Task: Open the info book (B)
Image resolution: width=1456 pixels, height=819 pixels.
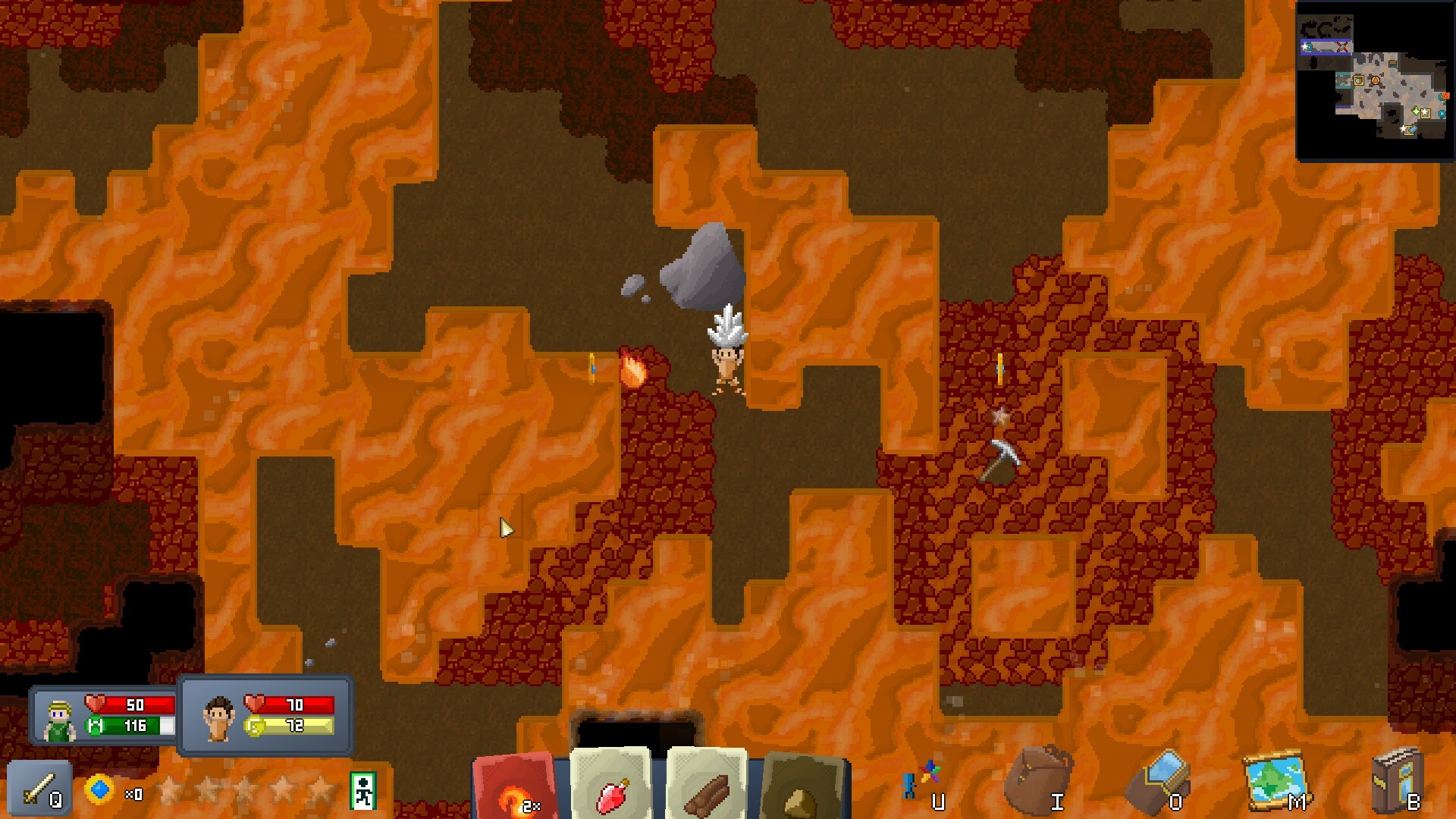Action: 1397,781
